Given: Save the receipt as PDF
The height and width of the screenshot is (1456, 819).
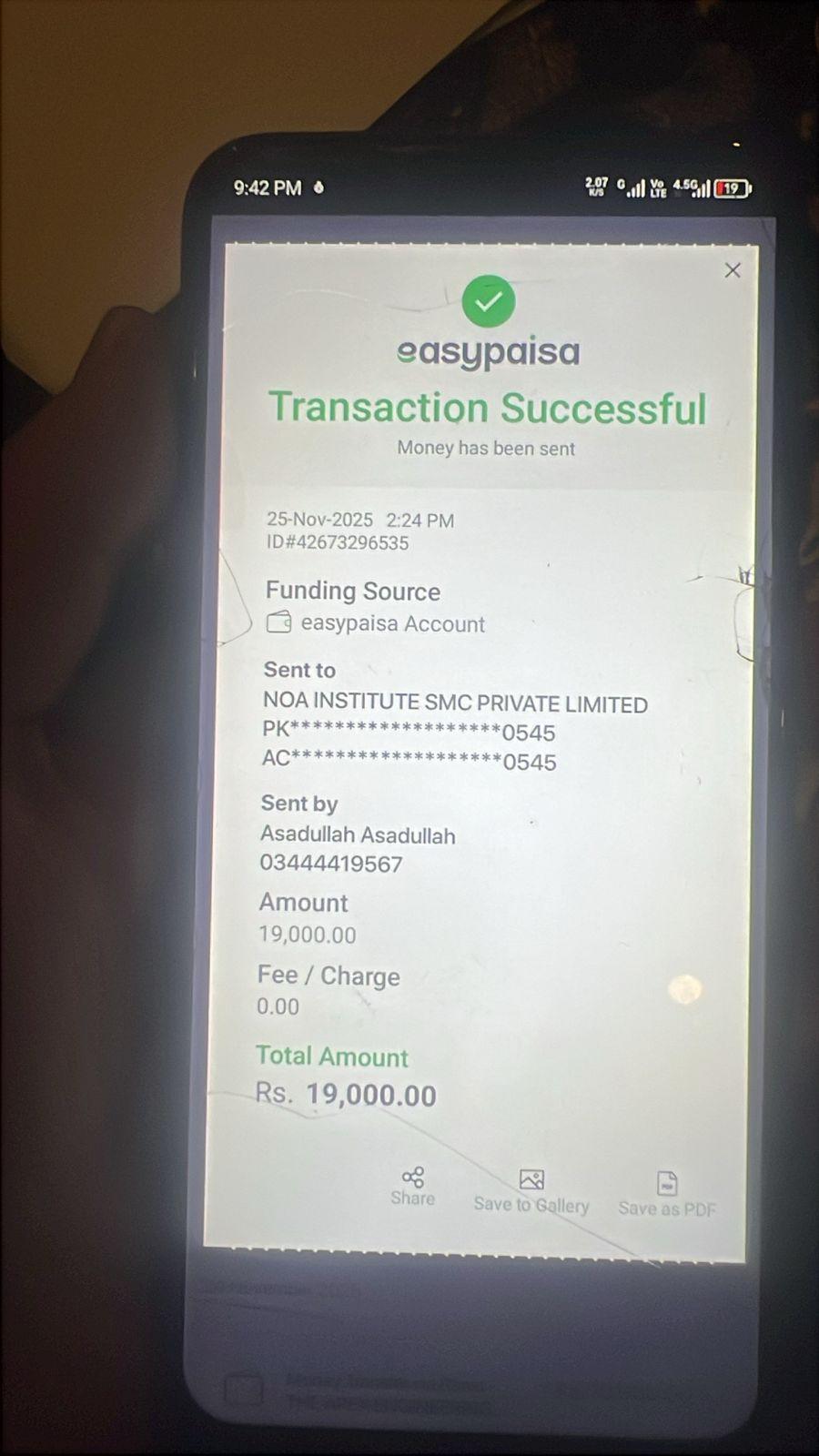Looking at the screenshot, I should click(x=667, y=1194).
